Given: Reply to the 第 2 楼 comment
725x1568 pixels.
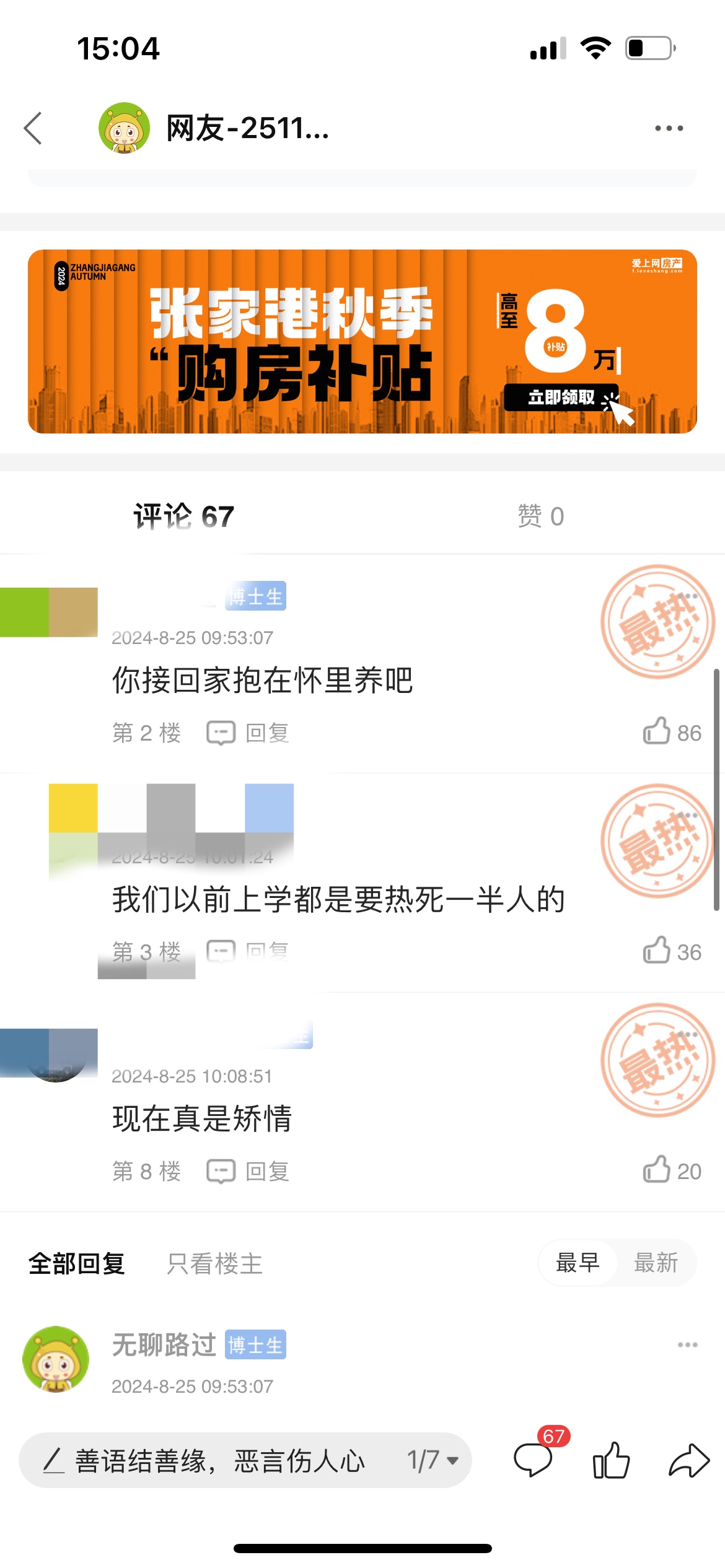Looking at the screenshot, I should click(248, 733).
